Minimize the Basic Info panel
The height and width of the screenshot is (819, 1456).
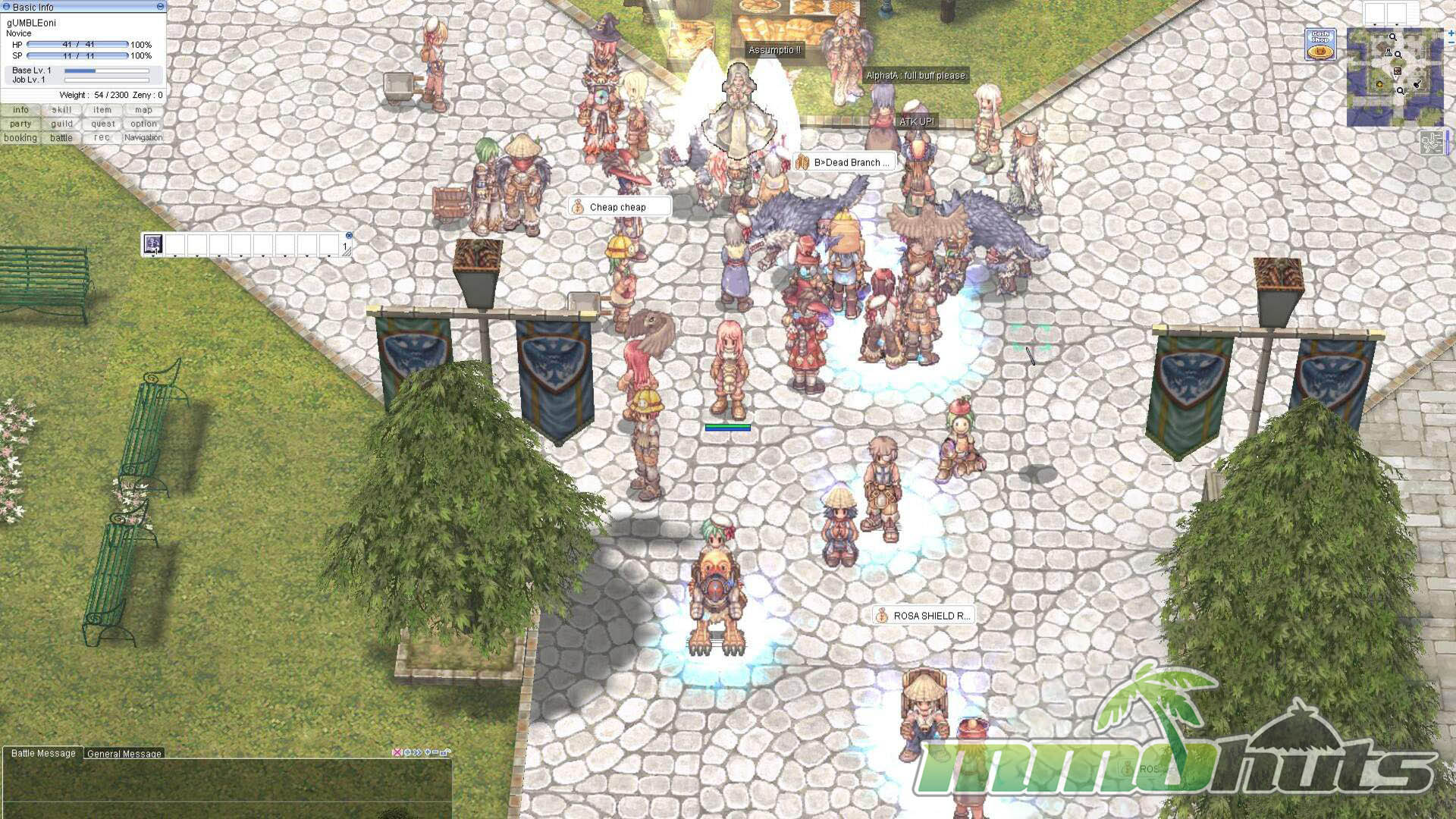click(160, 6)
